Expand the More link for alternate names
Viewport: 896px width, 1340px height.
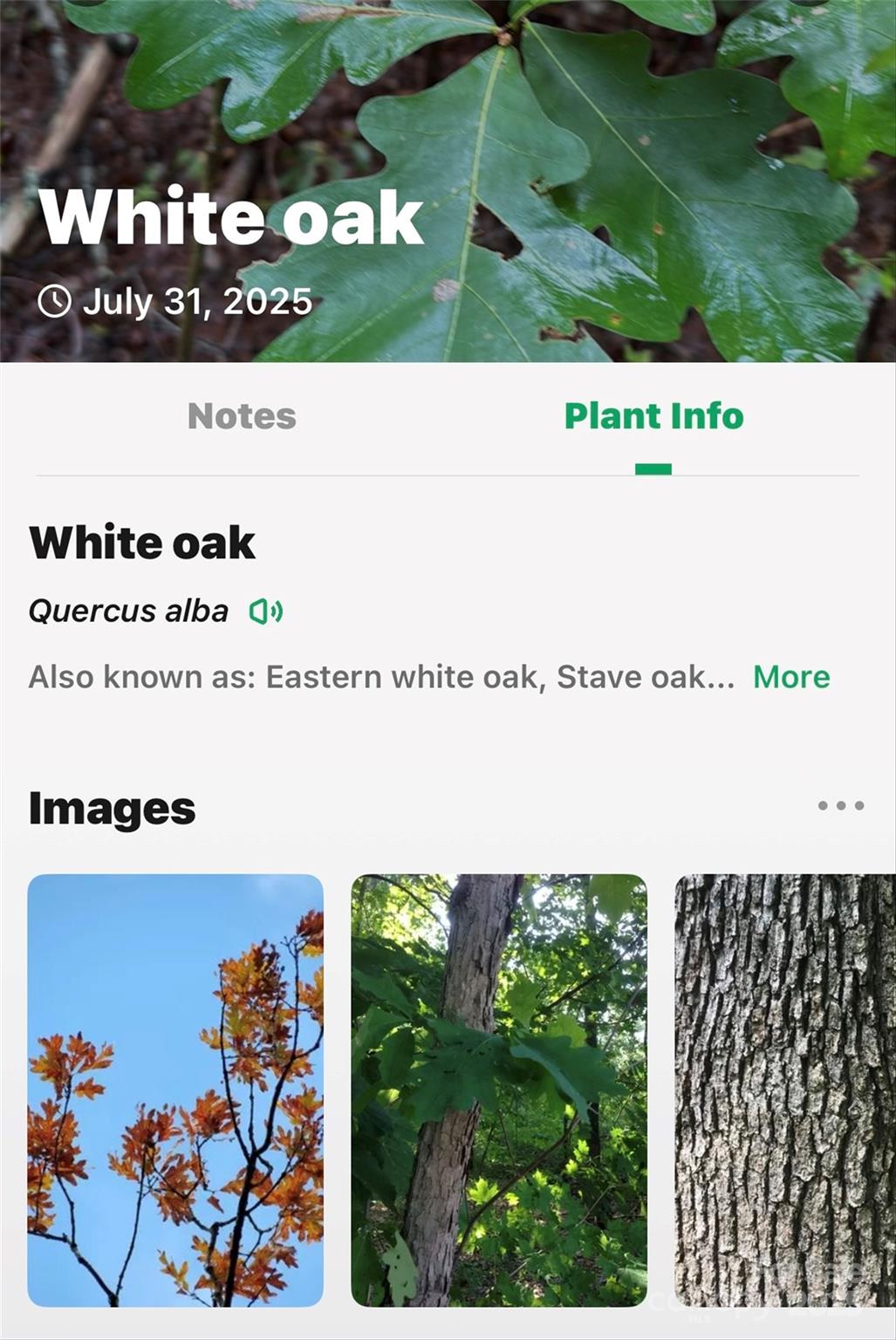click(x=791, y=677)
